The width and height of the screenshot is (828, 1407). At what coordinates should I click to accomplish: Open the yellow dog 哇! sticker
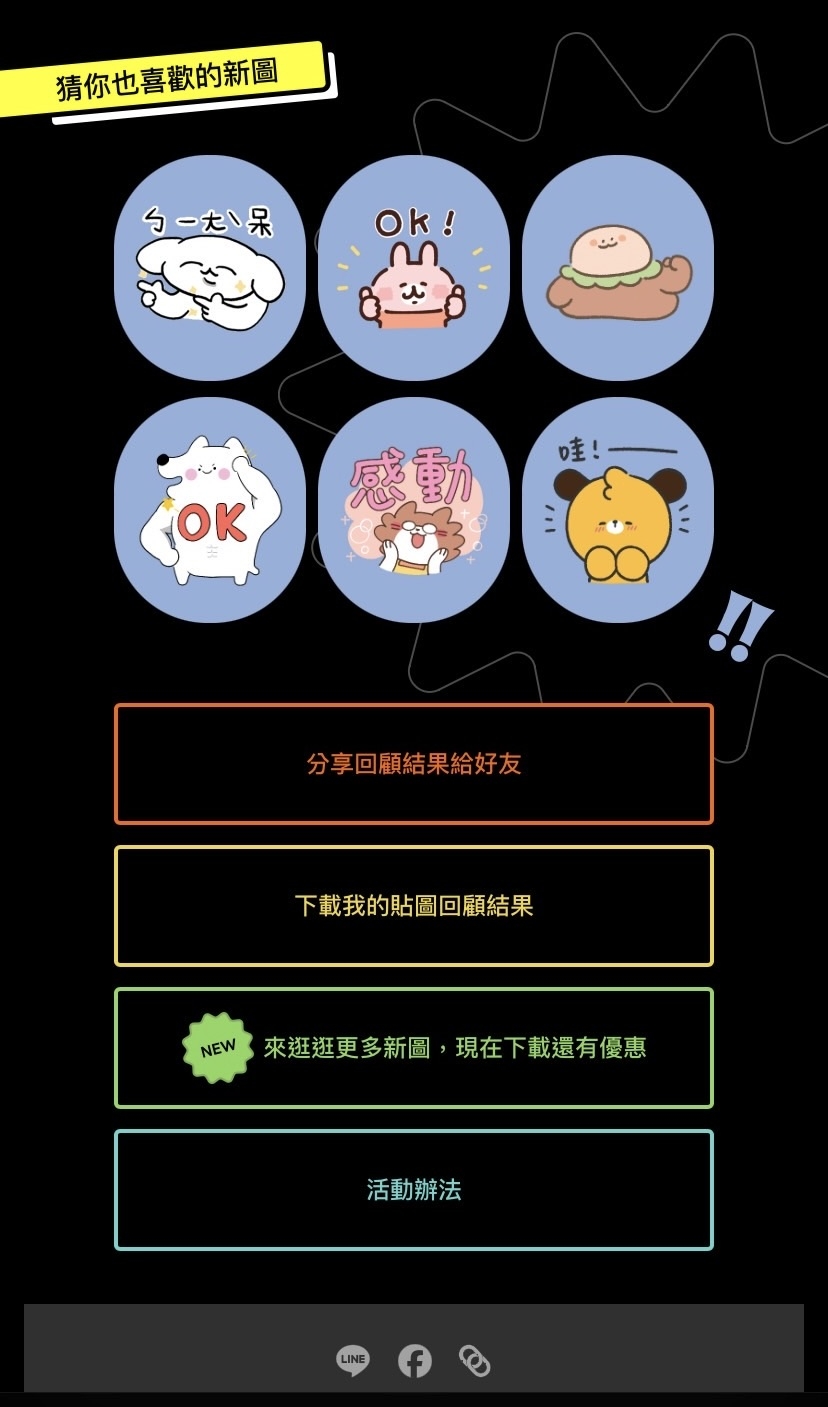(x=617, y=510)
